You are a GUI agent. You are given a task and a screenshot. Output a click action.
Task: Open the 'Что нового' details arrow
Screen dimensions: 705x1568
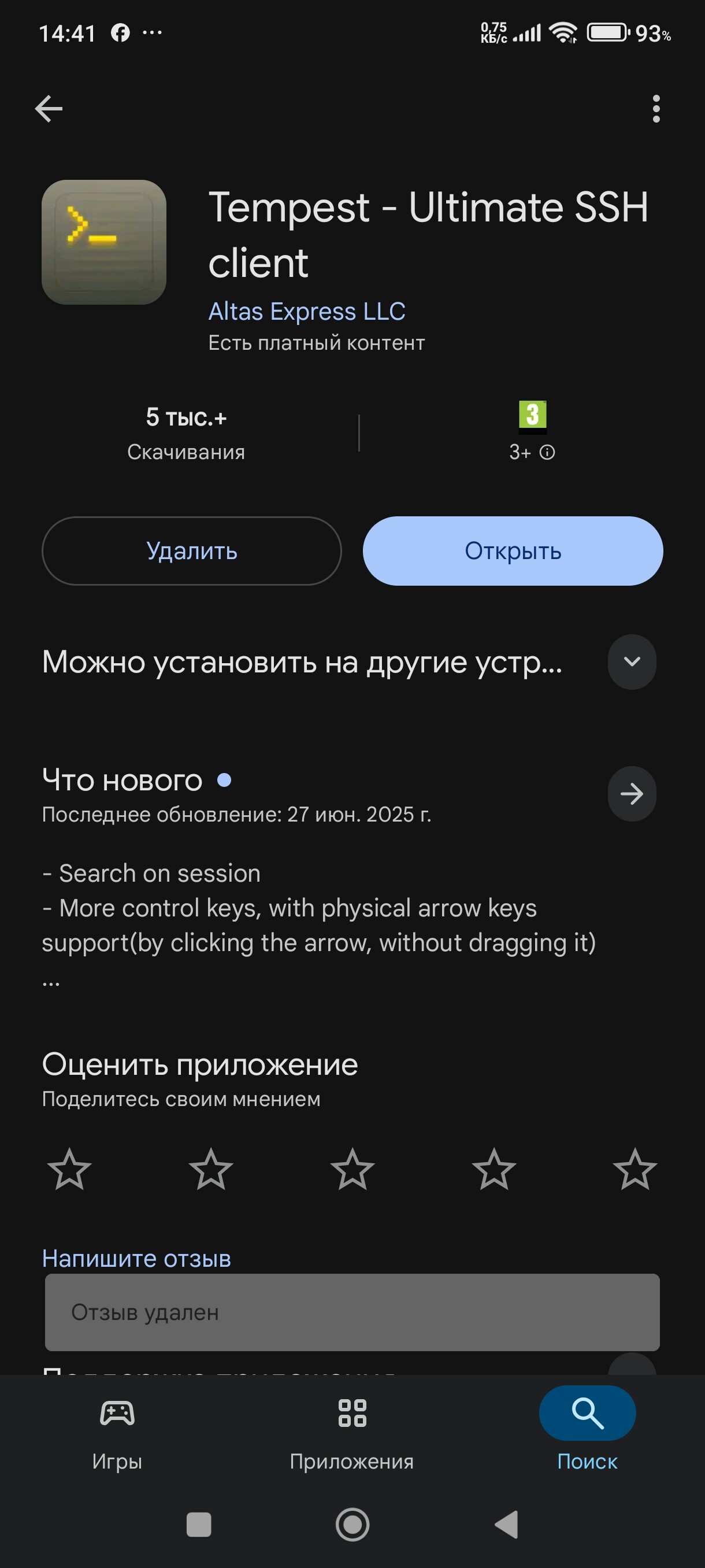pyautogui.click(x=632, y=794)
